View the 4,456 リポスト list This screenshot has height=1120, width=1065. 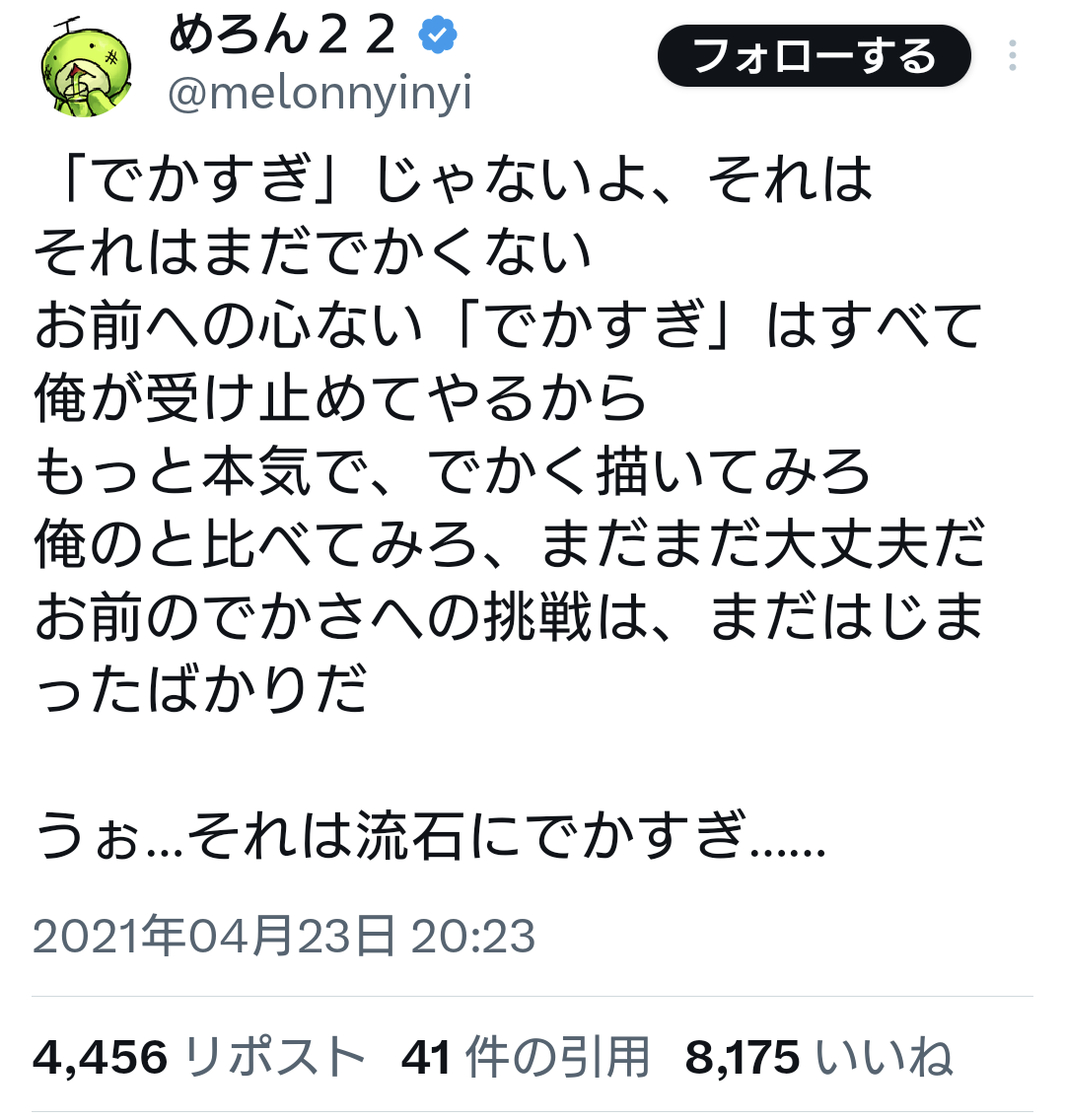point(199,1058)
